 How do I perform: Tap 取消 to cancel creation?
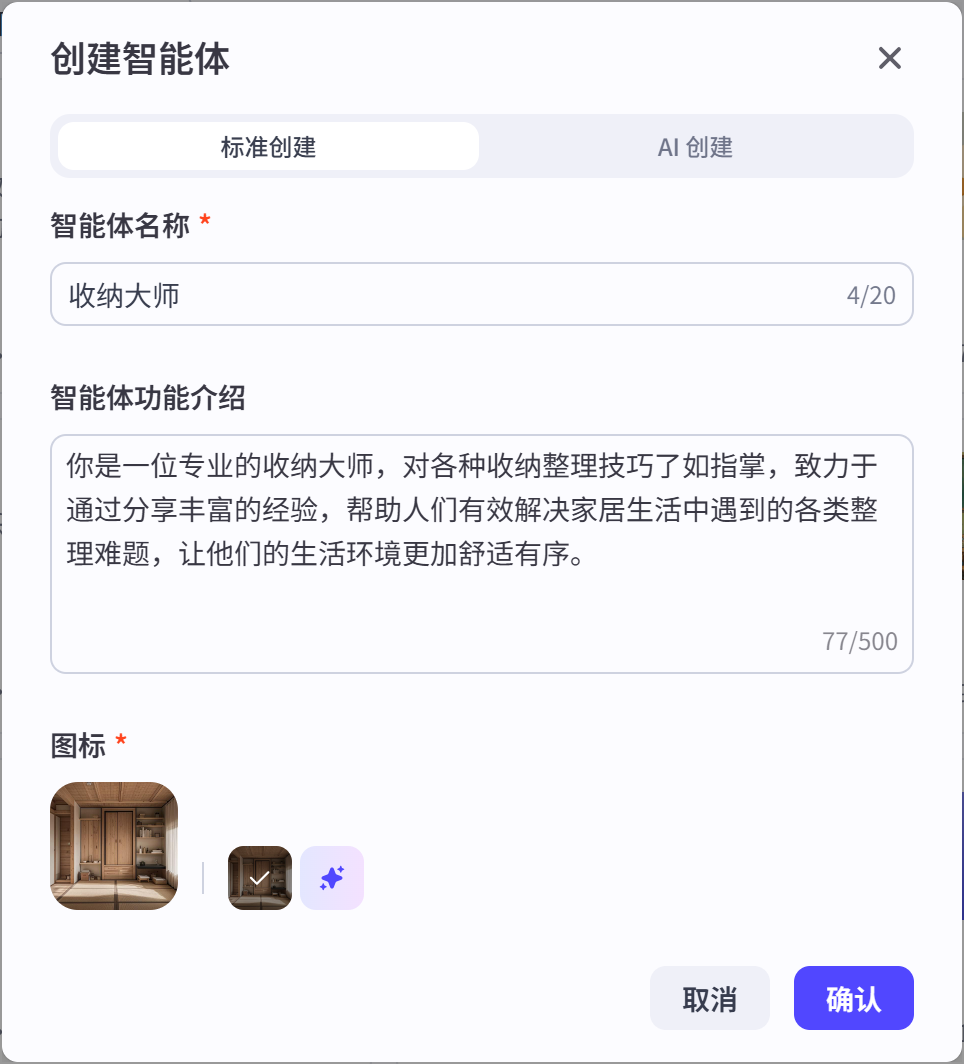tap(709, 998)
